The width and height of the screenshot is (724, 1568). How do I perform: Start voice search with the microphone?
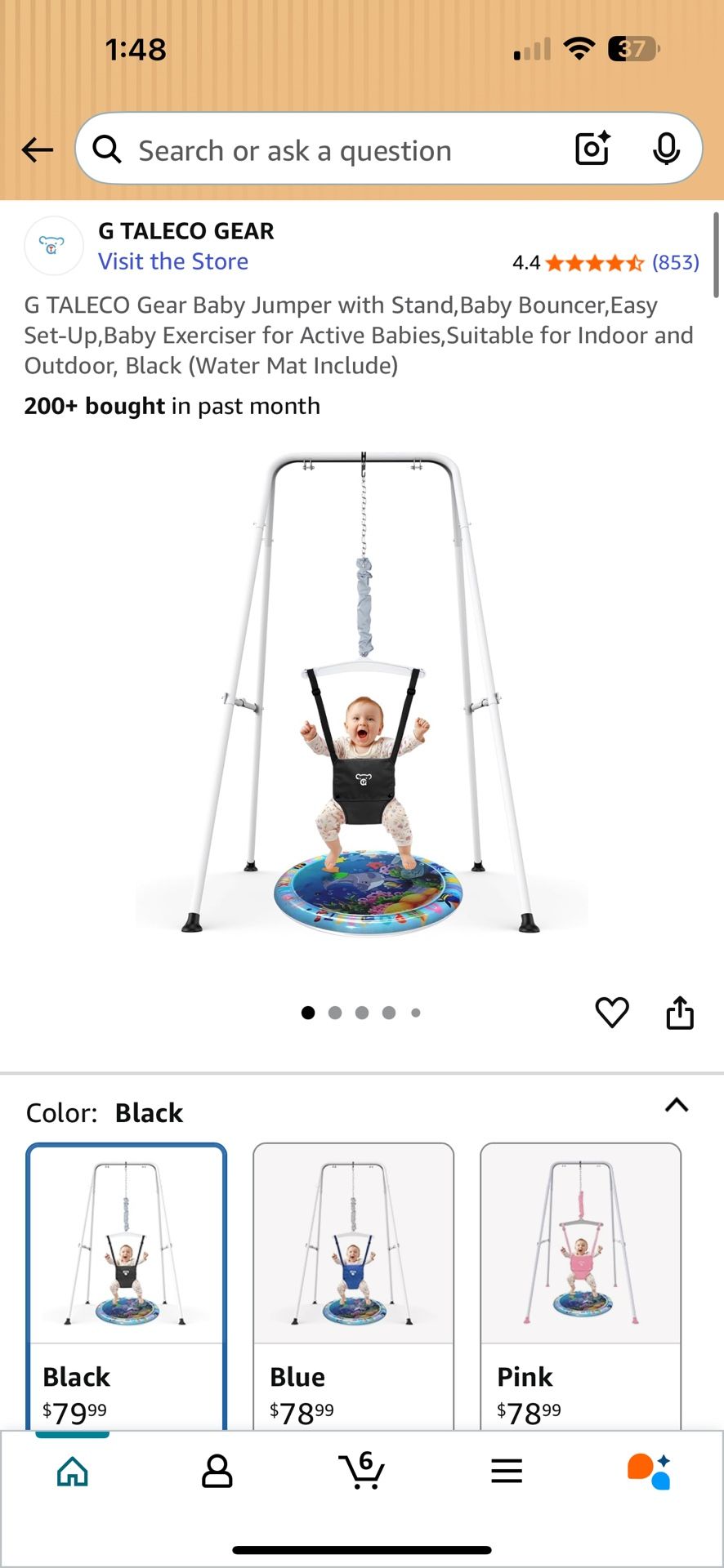(x=667, y=149)
